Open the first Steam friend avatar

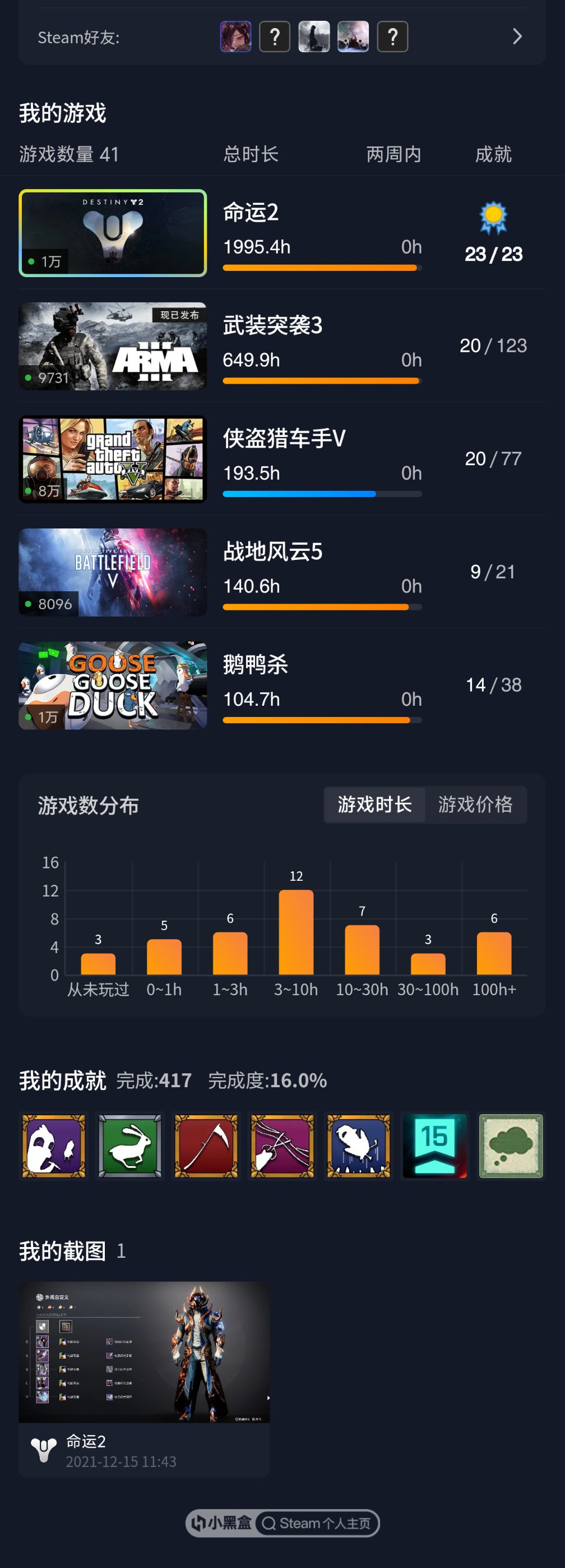235,36
